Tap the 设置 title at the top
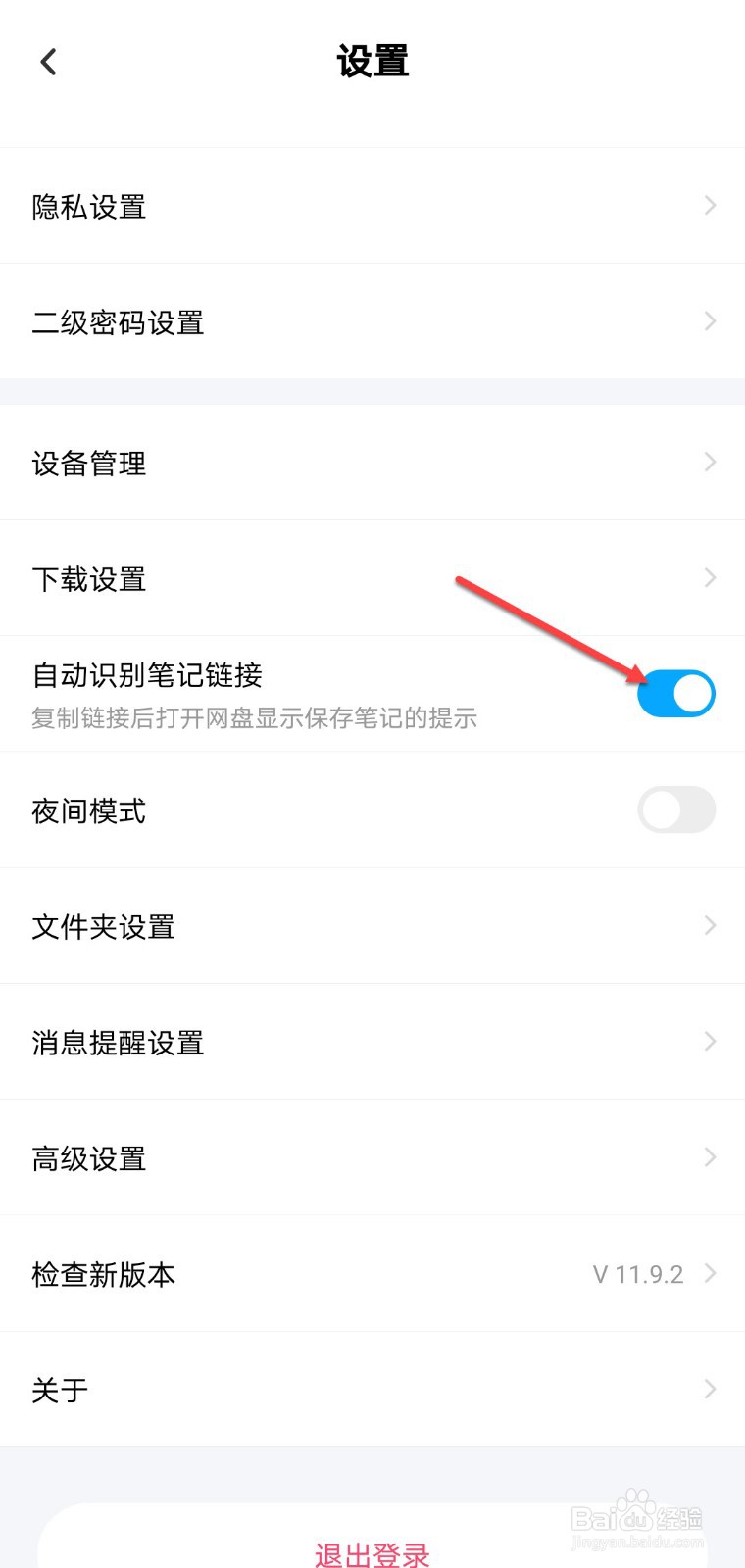745x1568 pixels. pos(372,61)
